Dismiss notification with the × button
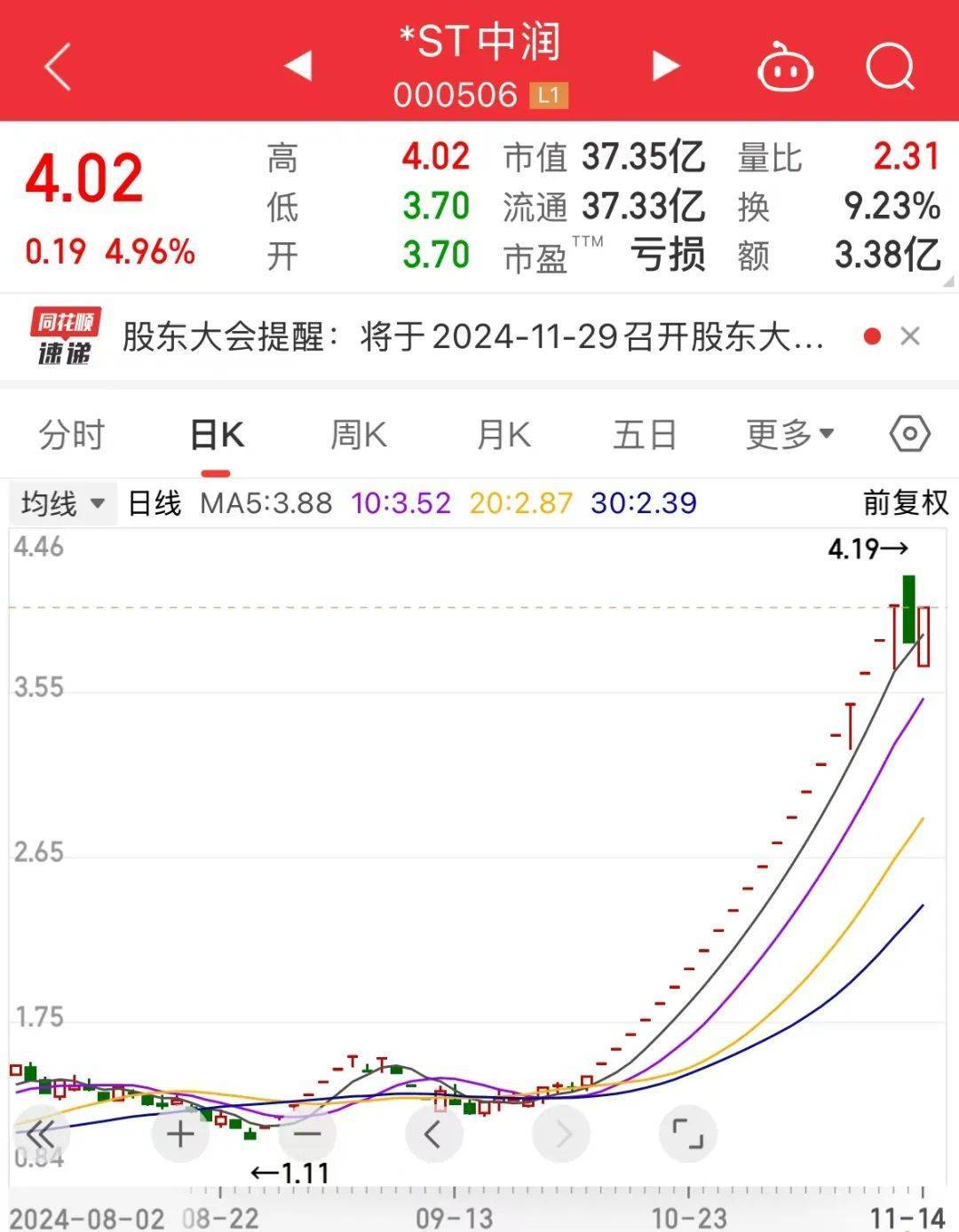Viewport: 959px width, 1232px height. tap(911, 336)
